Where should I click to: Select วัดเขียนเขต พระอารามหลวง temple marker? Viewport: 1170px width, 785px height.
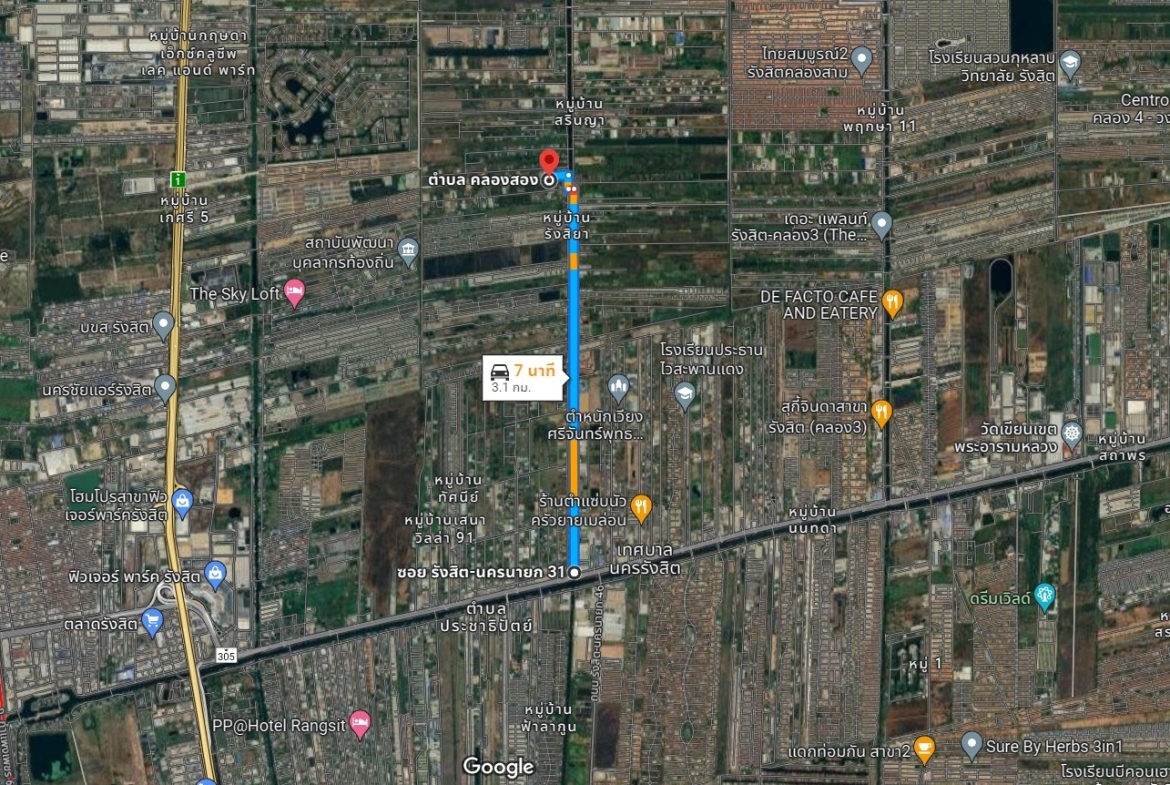pos(1072,434)
